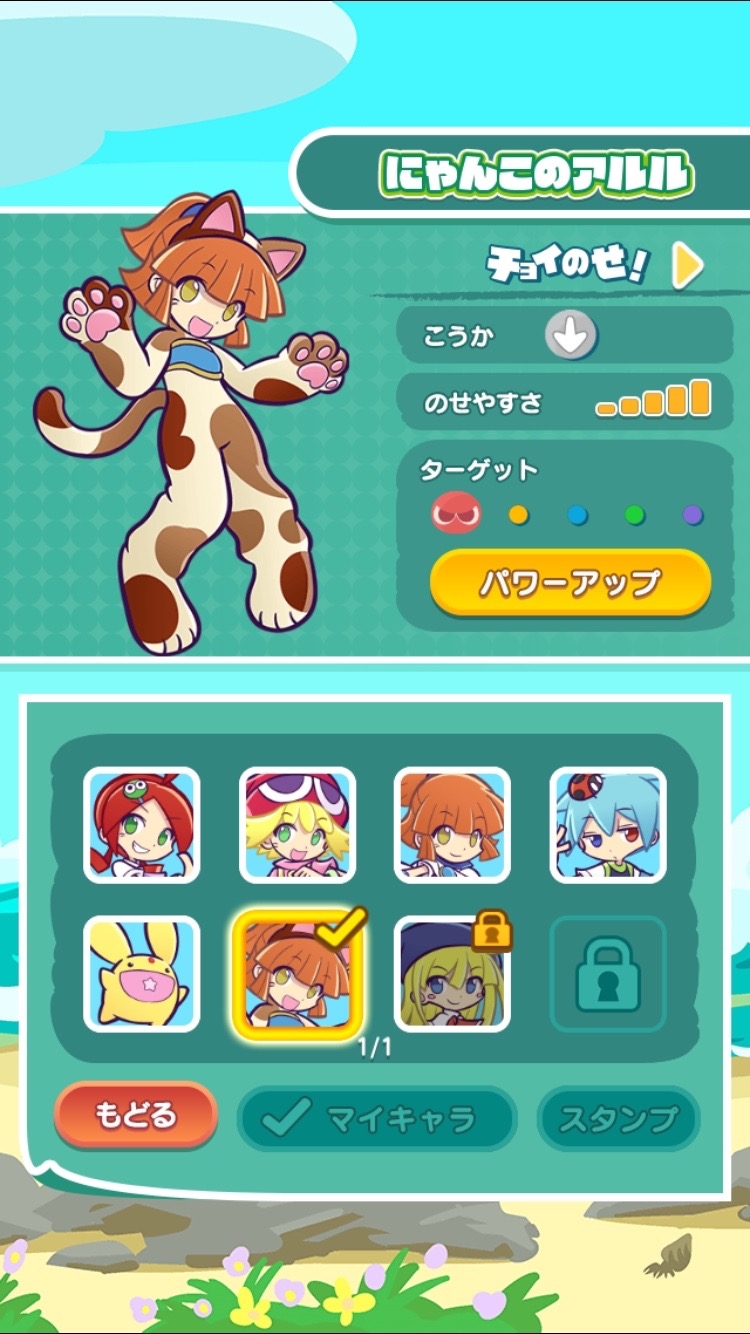Tap the yellow arrow beside チョイのせ!
Screen dimensions: 750x1334
(687, 266)
